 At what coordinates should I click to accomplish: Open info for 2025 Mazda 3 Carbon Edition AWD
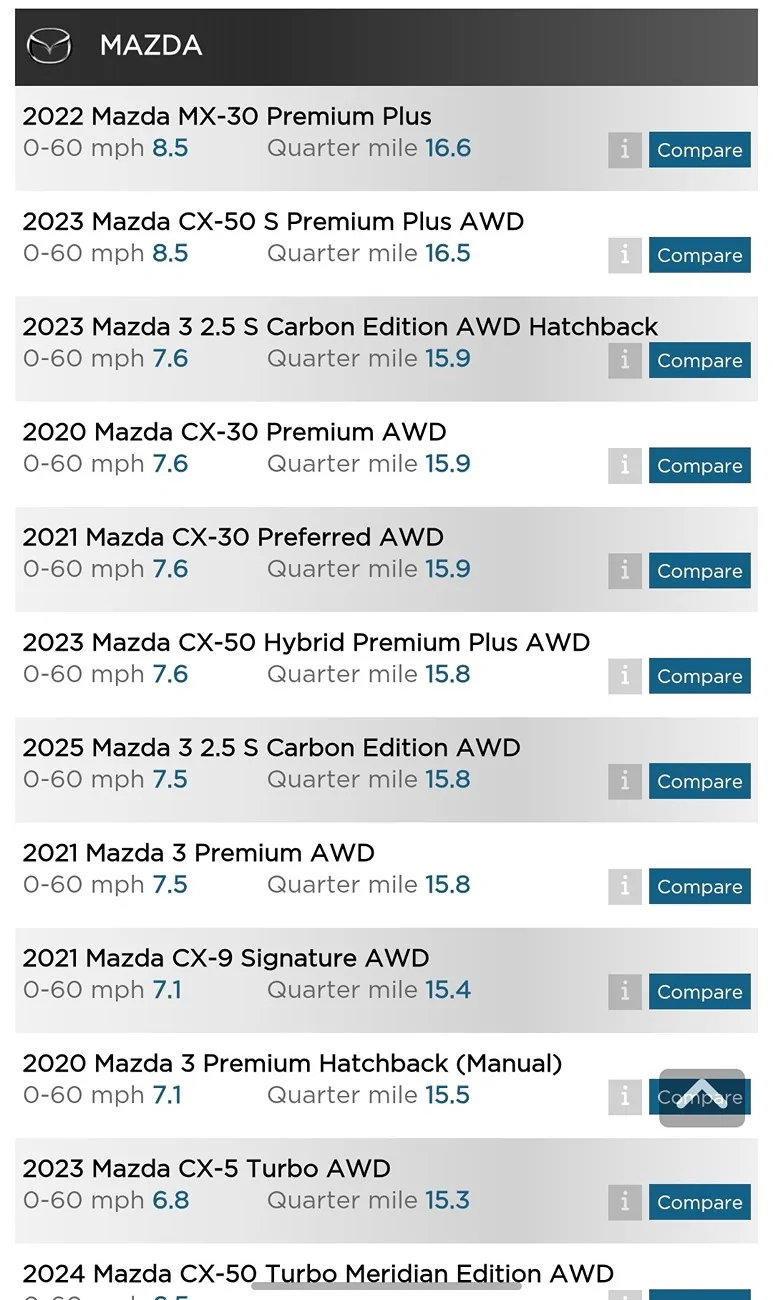pyautogui.click(x=625, y=781)
